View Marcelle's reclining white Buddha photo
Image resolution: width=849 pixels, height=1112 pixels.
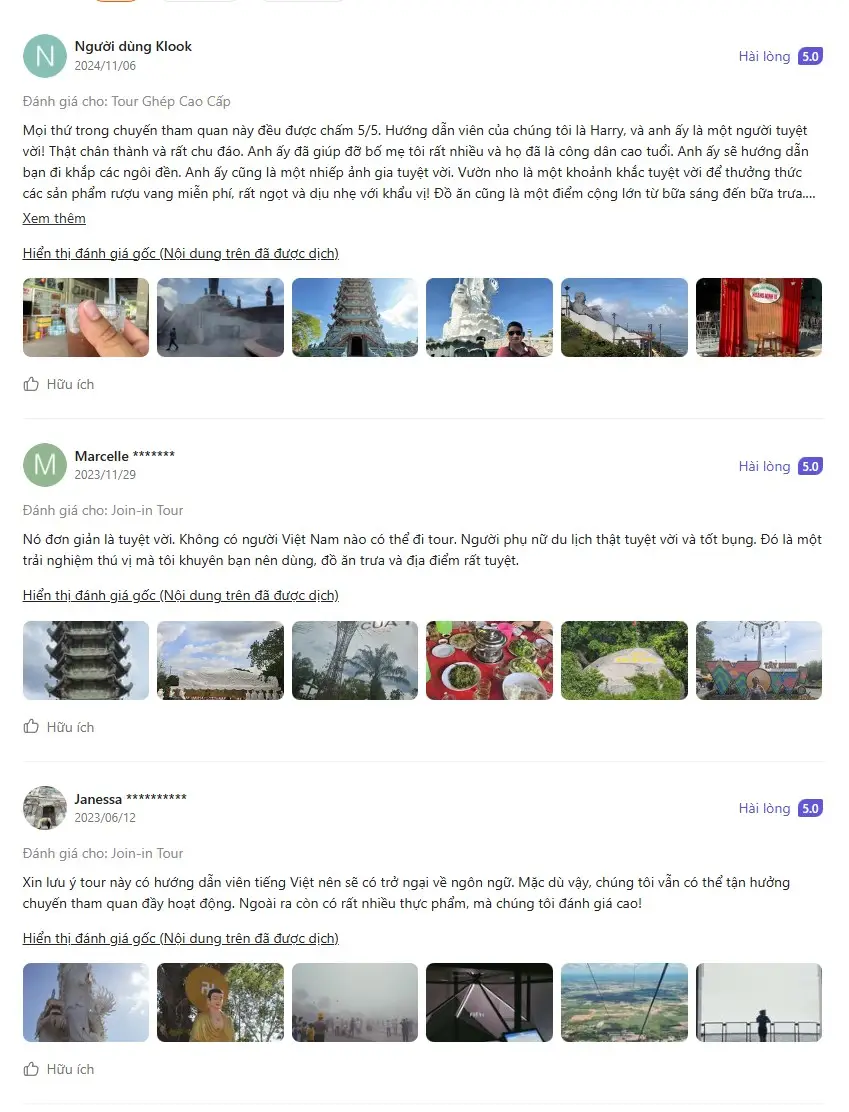[x=220, y=660]
